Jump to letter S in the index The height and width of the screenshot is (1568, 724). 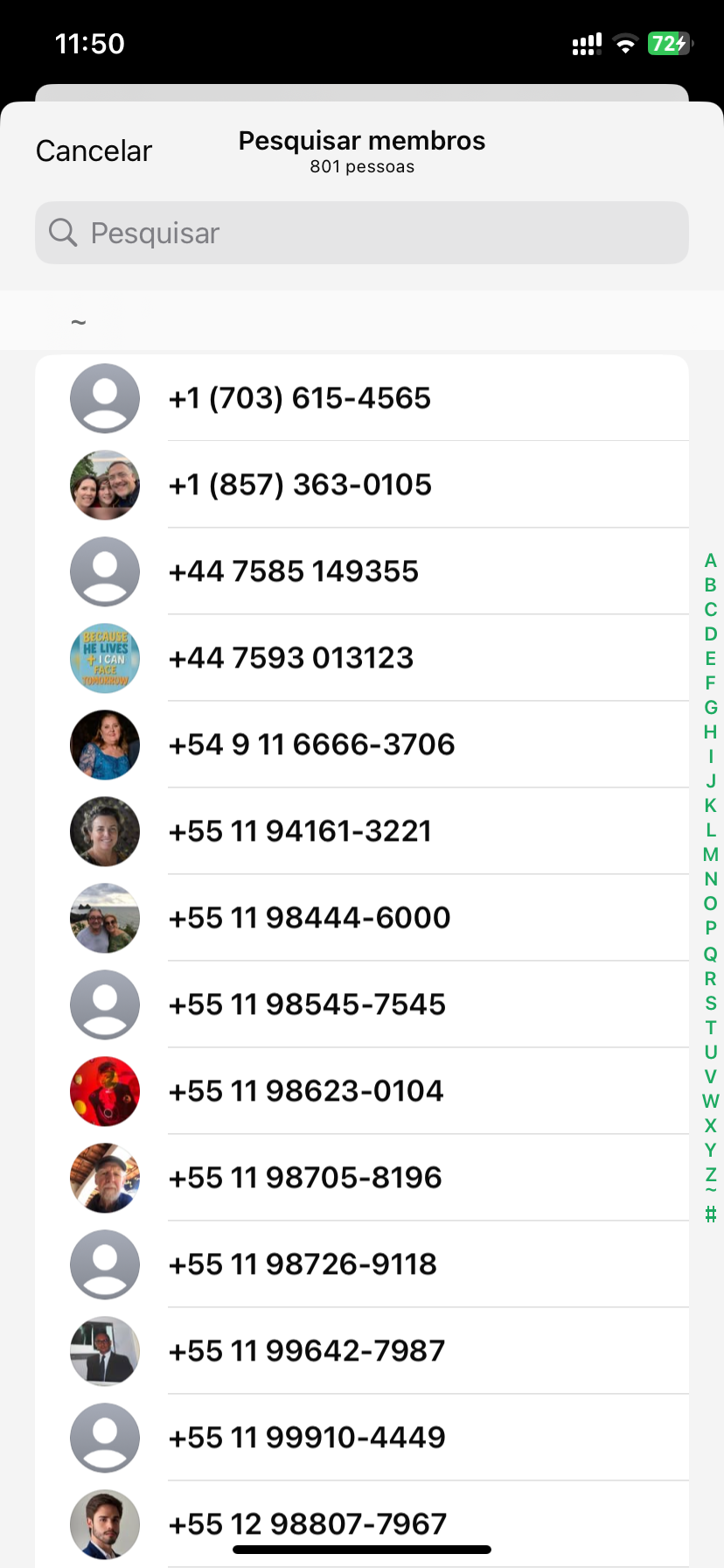pyautogui.click(x=710, y=1003)
